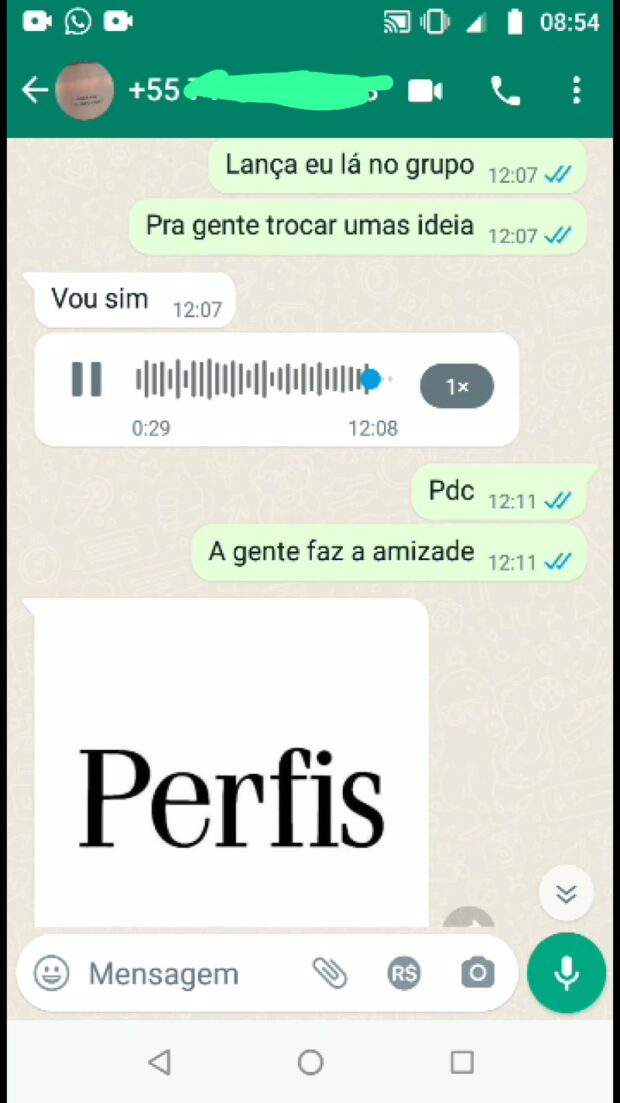The image size is (620, 1103).
Task: Attach a file with the paperclip
Action: (x=330, y=973)
